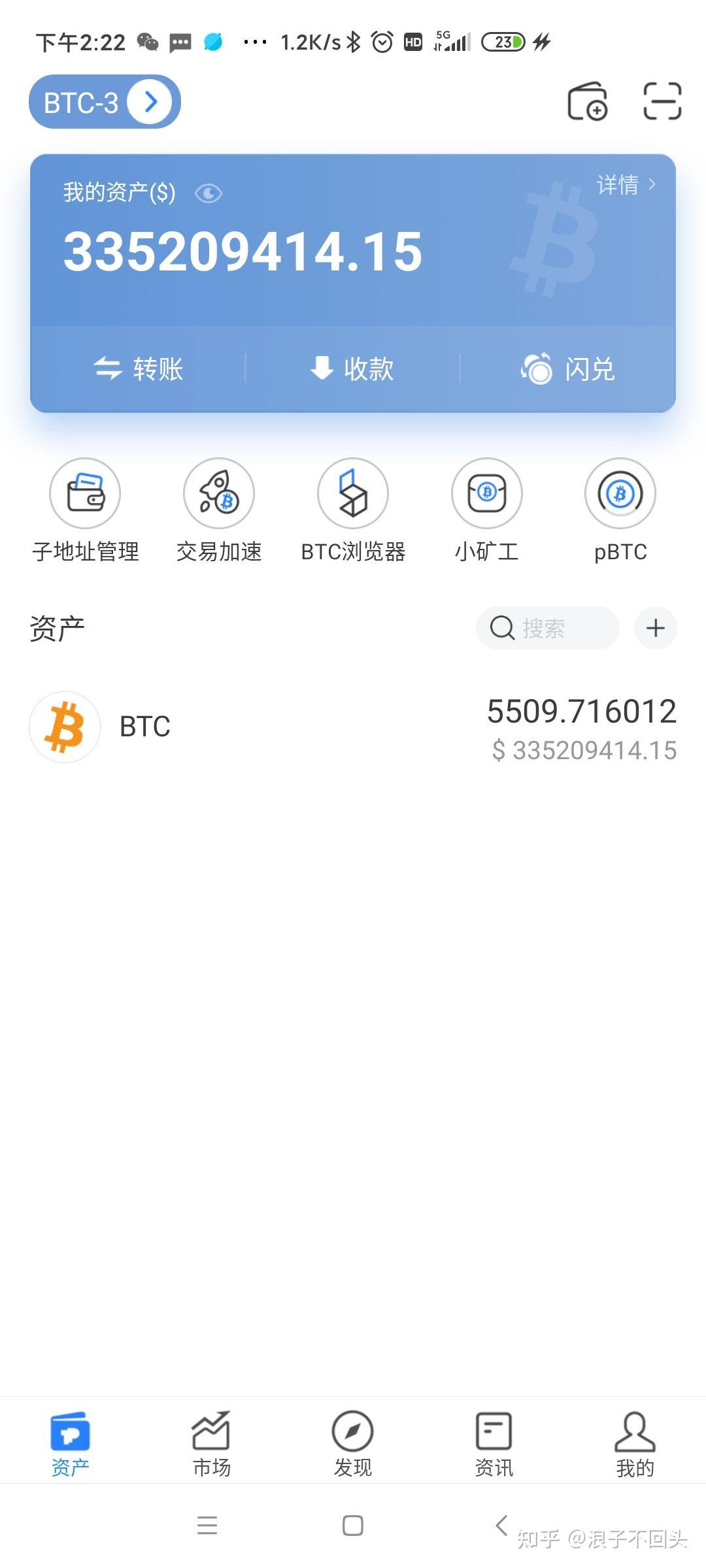
Task: Expand the BTC-3 wallet selector chevron
Action: point(151,102)
